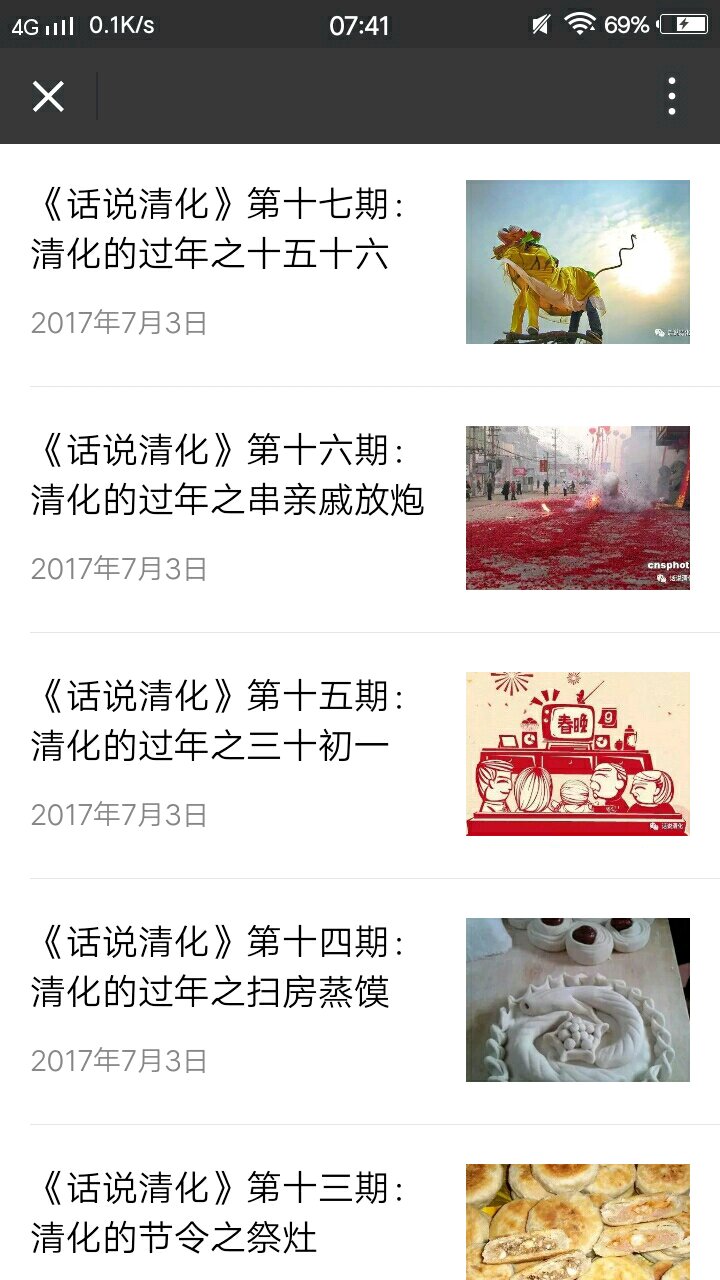Open 第十五期 清化的过年之三十初一 article
The width and height of the screenshot is (720, 1280).
click(x=220, y=721)
